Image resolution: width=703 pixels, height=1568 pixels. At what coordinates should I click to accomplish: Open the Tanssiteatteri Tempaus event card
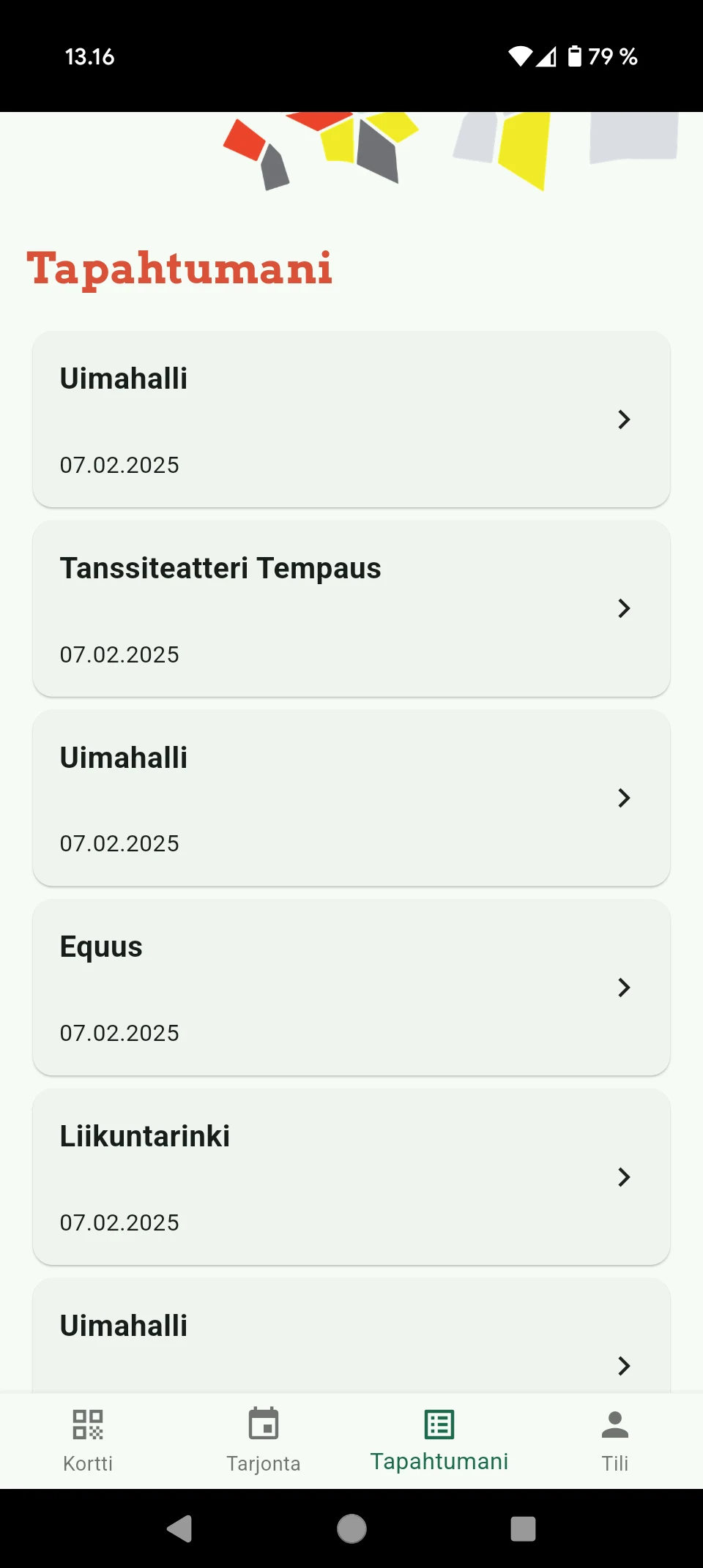[x=351, y=608]
